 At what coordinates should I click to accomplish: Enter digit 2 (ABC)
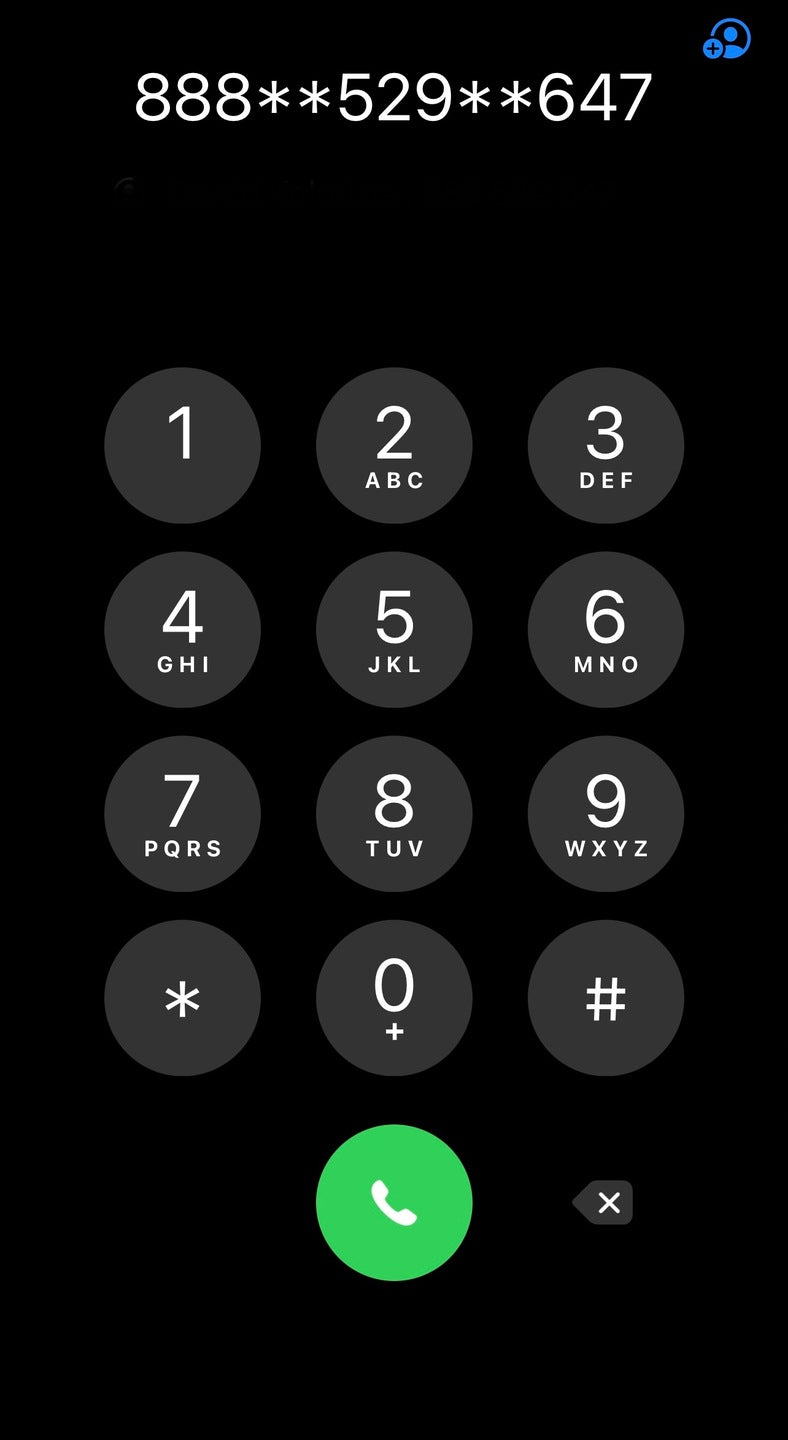pyautogui.click(x=394, y=445)
